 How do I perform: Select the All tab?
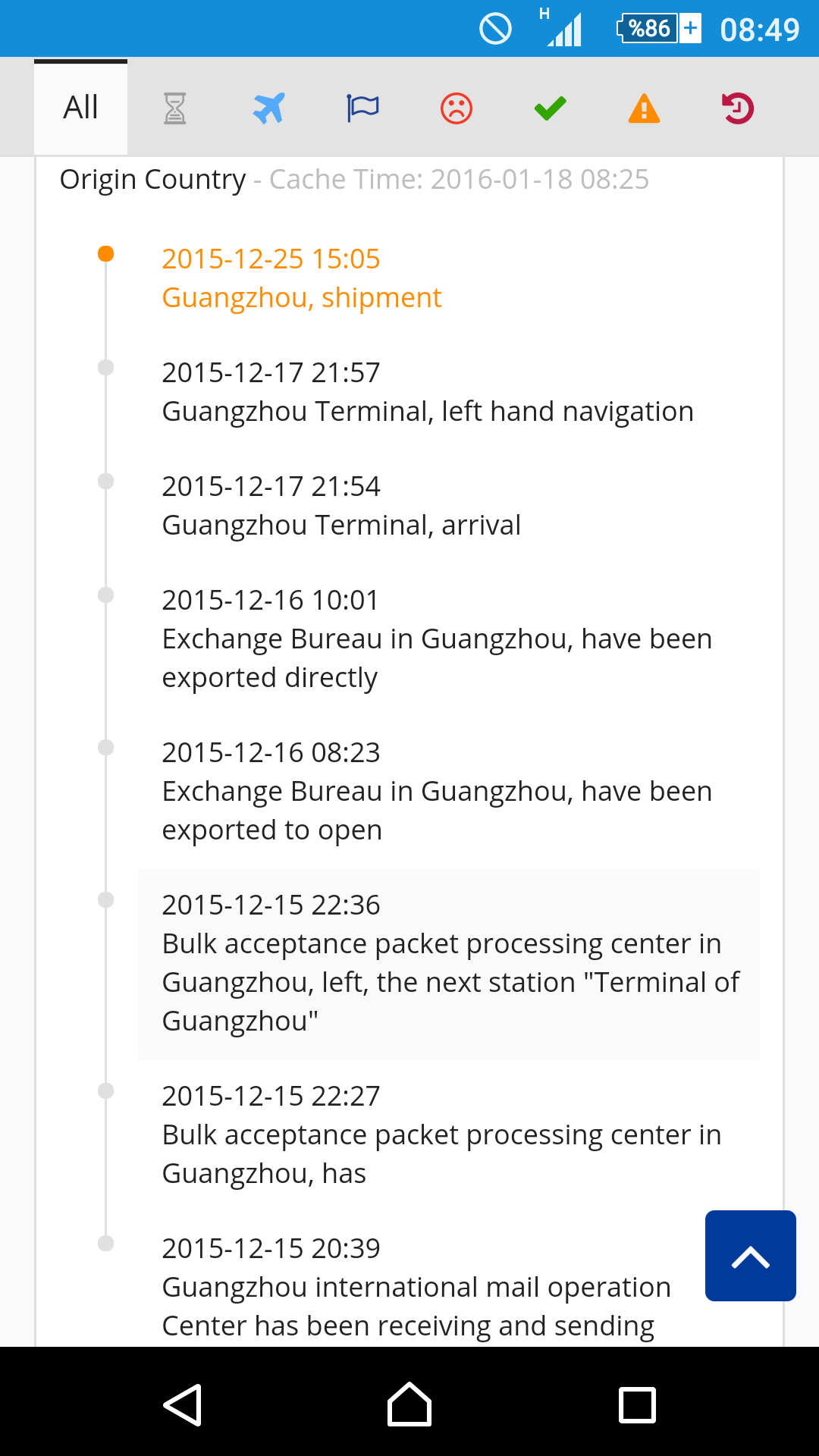pyautogui.click(x=80, y=108)
